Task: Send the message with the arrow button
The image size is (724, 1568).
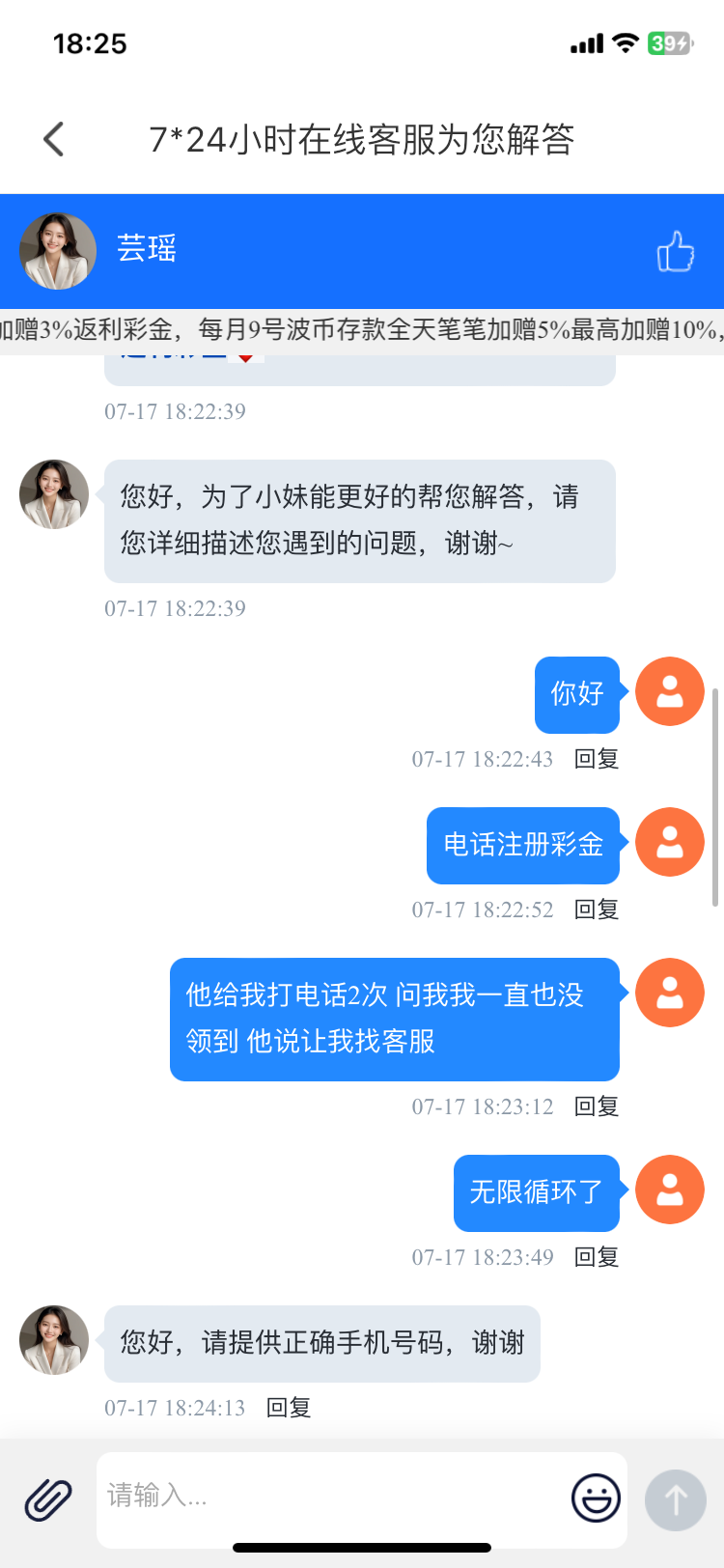Action: 675,1499
